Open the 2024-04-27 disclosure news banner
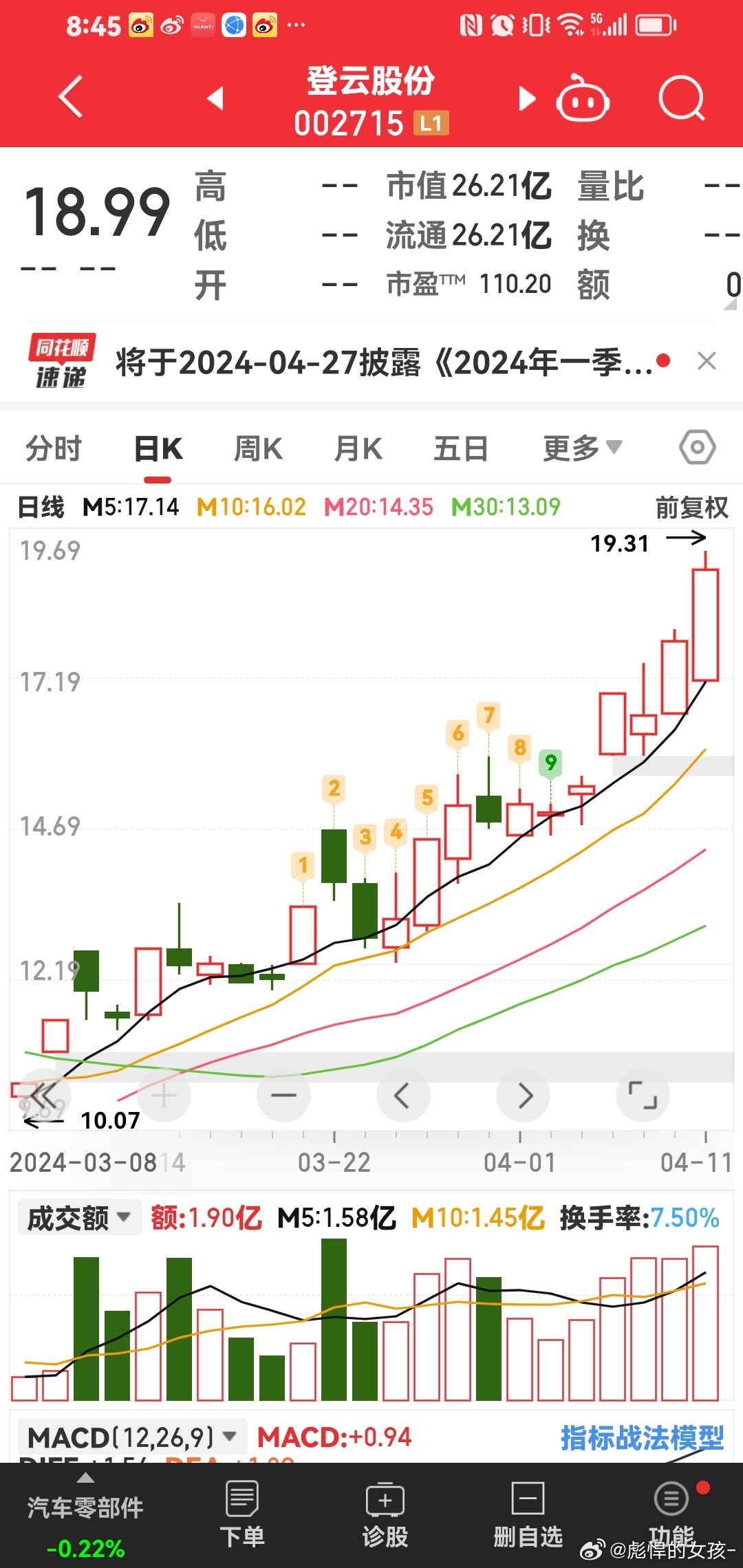Screen dimensions: 743x1568 tap(383, 362)
